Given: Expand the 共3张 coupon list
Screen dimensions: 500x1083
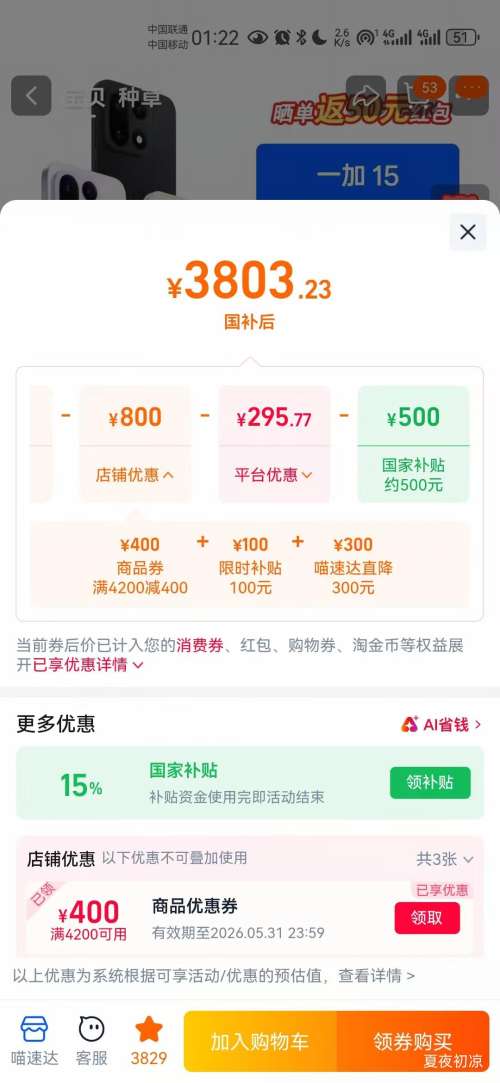Looking at the screenshot, I should [445, 859].
